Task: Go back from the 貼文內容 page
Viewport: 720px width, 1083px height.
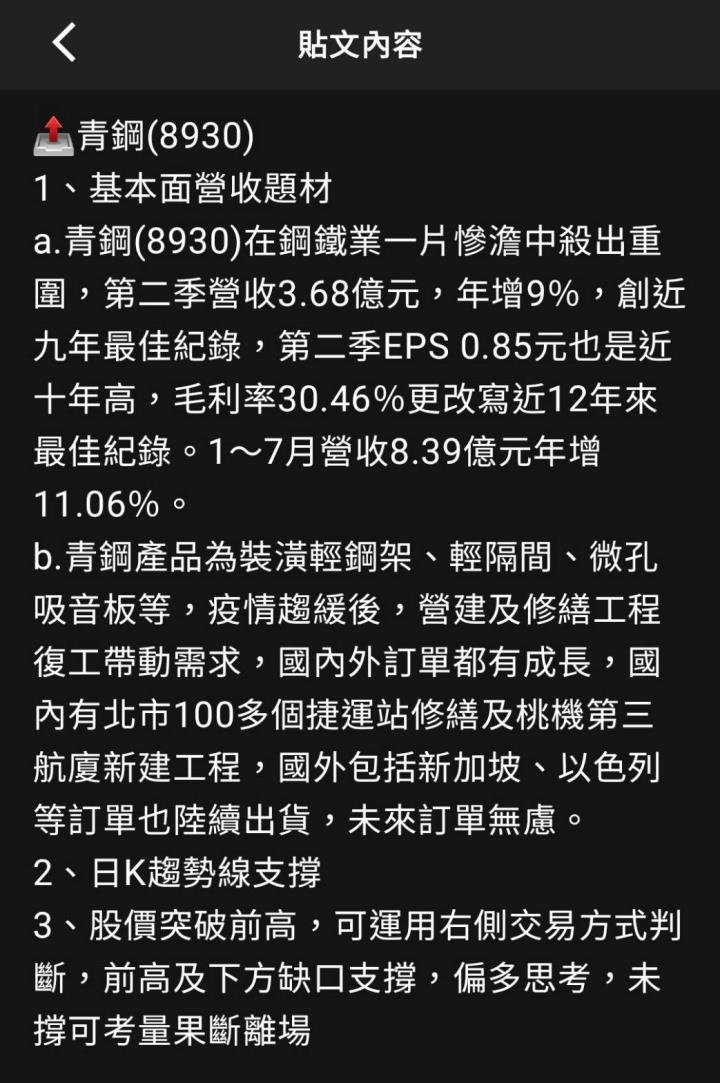Action: pyautogui.click(x=64, y=44)
